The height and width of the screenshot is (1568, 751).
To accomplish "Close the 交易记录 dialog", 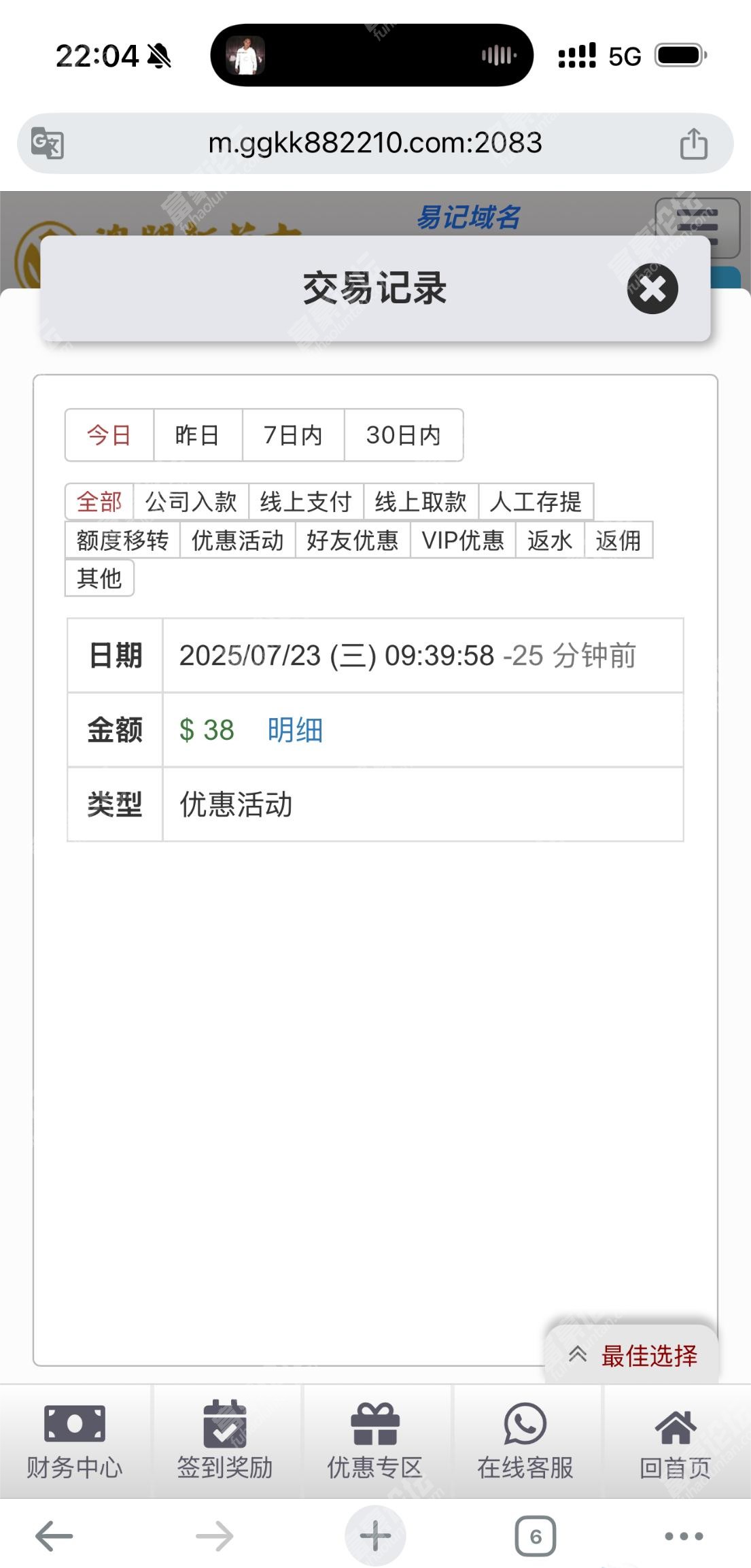I will pyautogui.click(x=652, y=289).
